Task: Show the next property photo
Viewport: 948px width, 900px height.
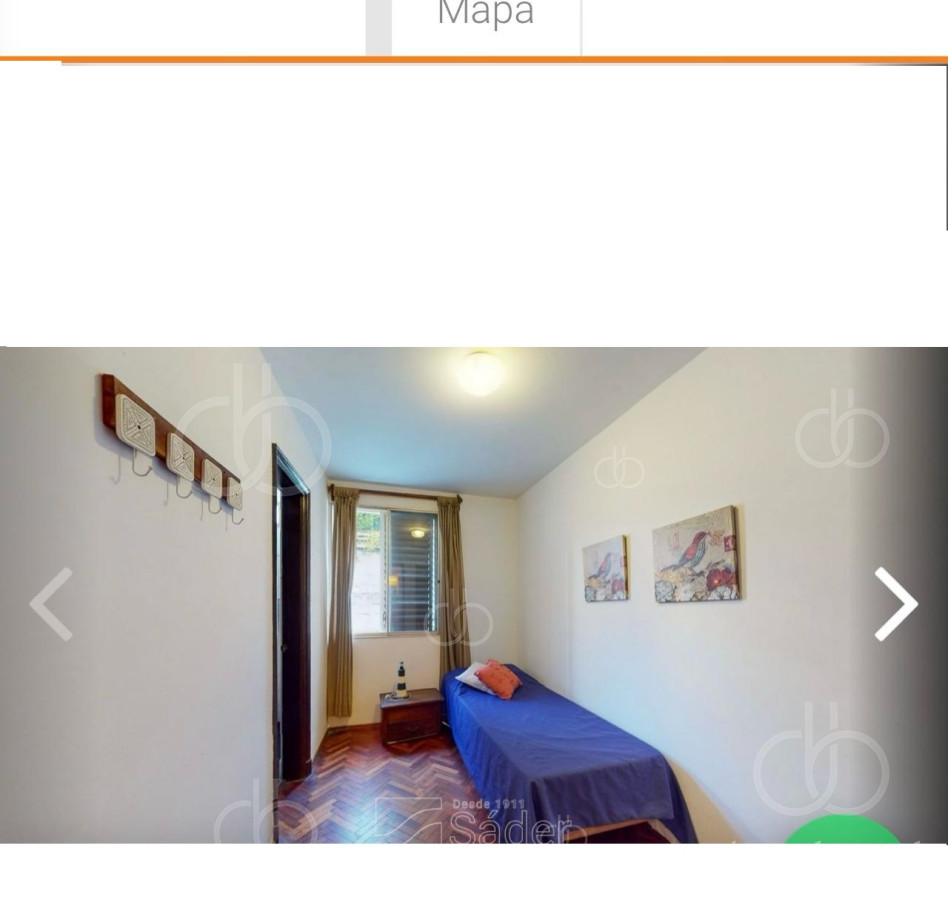Action: [x=895, y=603]
